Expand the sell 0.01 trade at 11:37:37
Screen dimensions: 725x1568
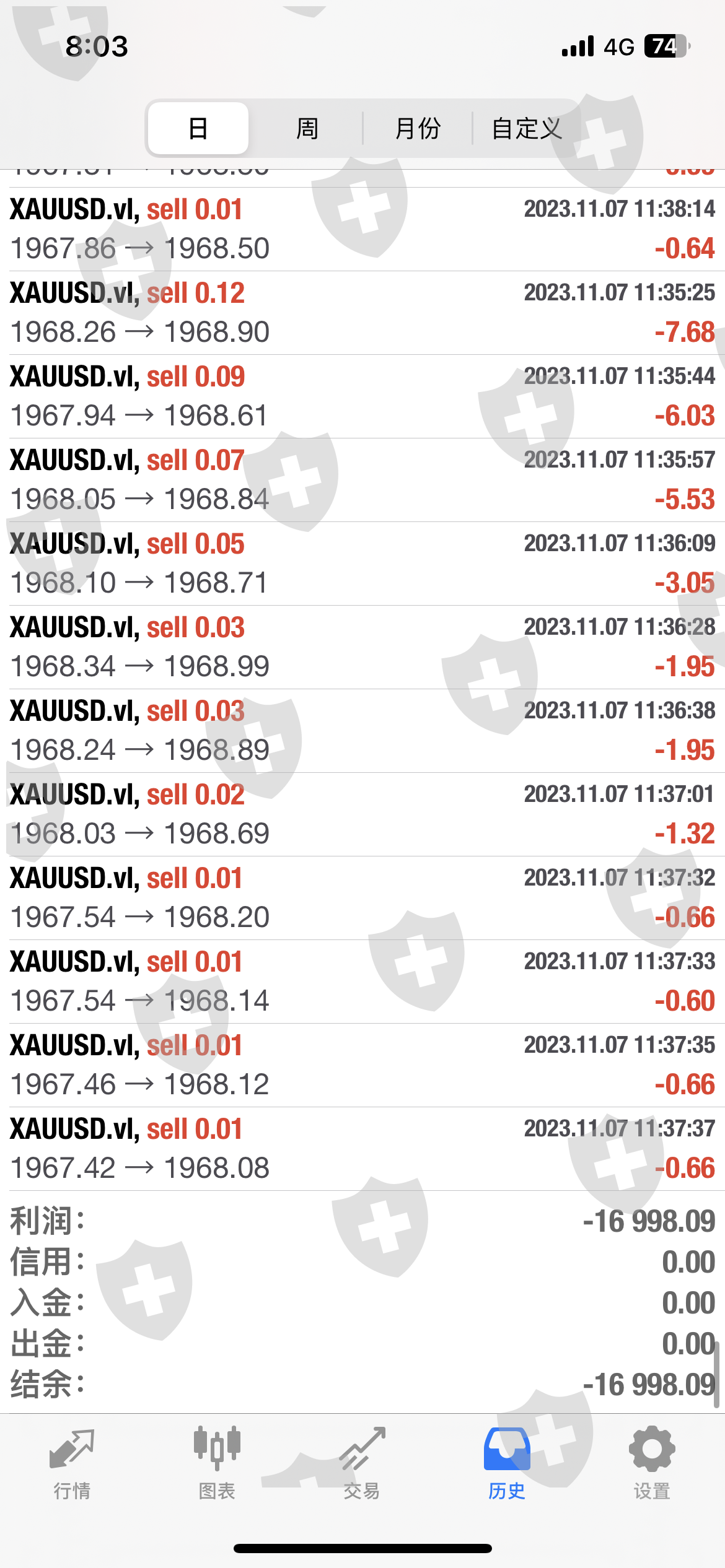coord(362,1149)
